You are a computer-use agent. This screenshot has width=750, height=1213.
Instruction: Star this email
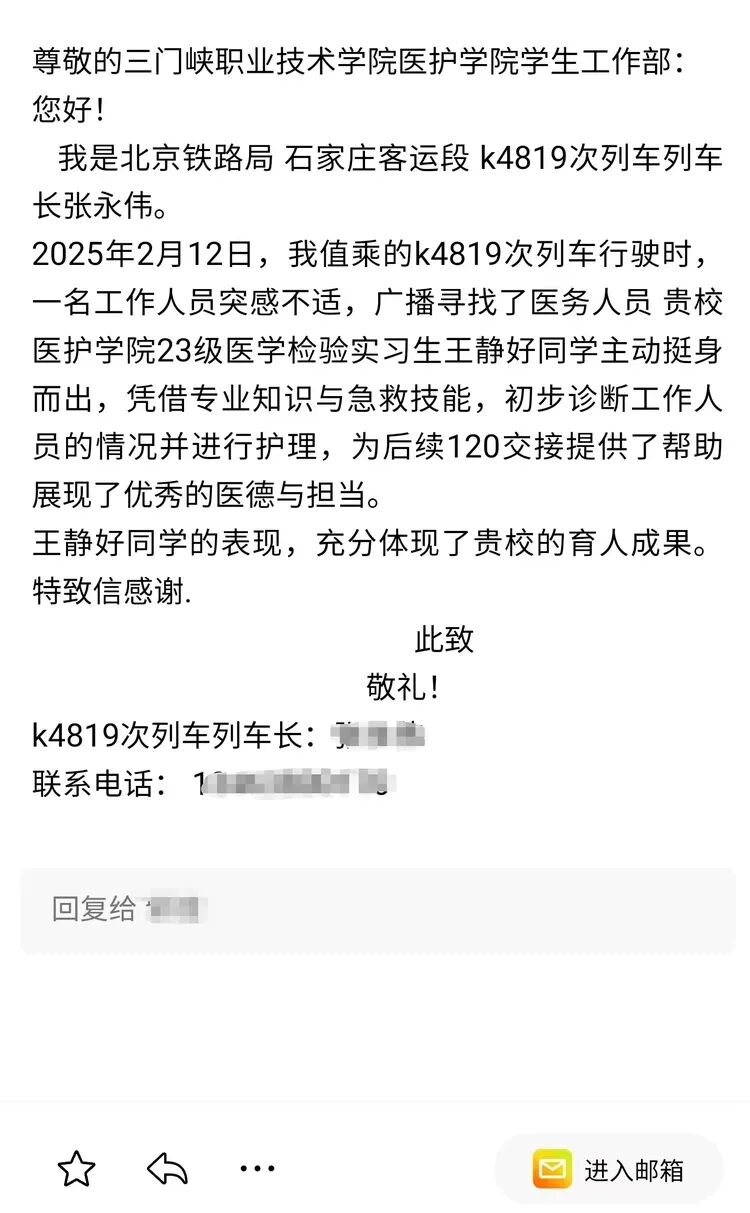tap(76, 1168)
